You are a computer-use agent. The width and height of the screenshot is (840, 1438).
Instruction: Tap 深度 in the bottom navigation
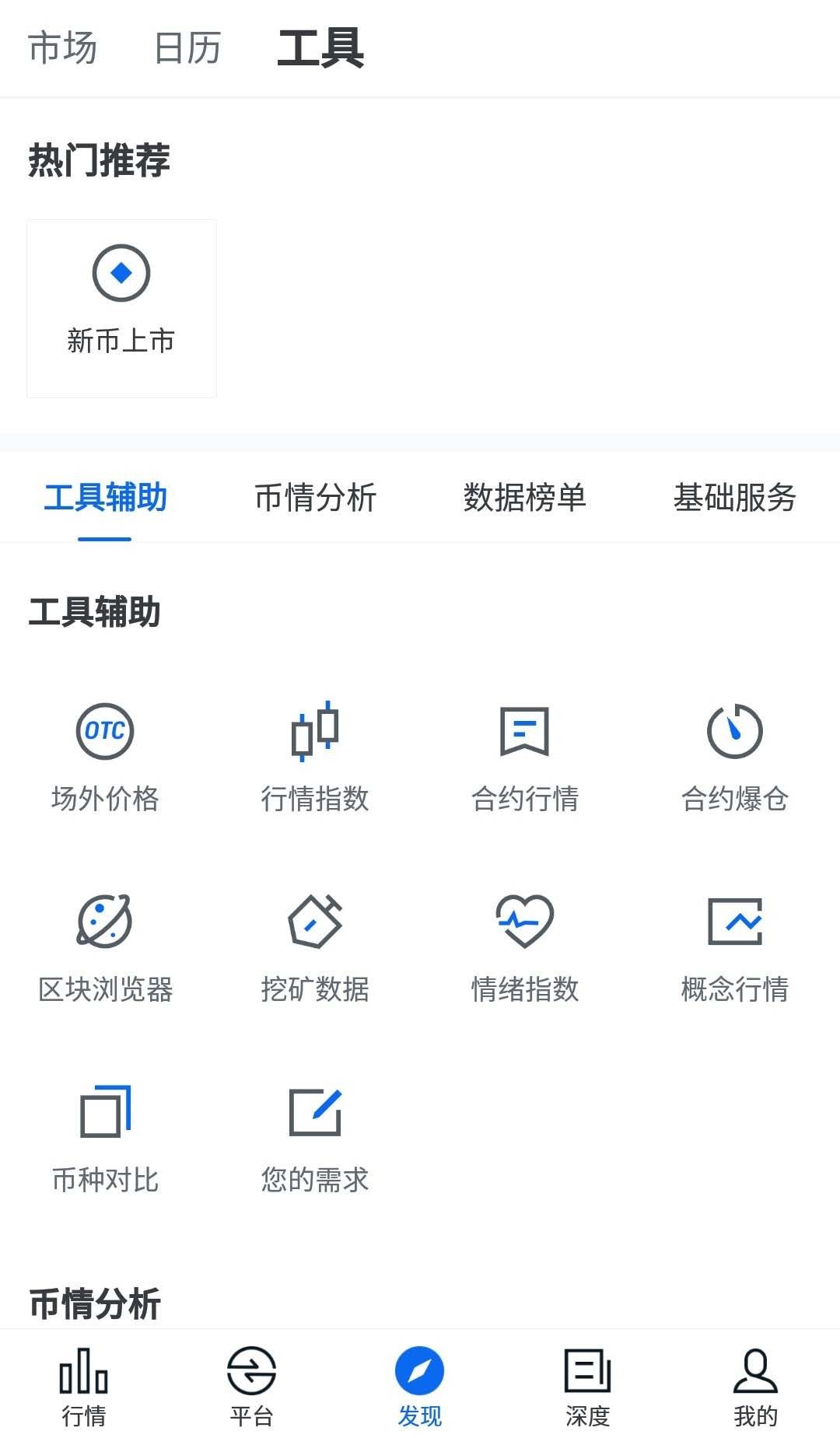pyautogui.click(x=587, y=1380)
